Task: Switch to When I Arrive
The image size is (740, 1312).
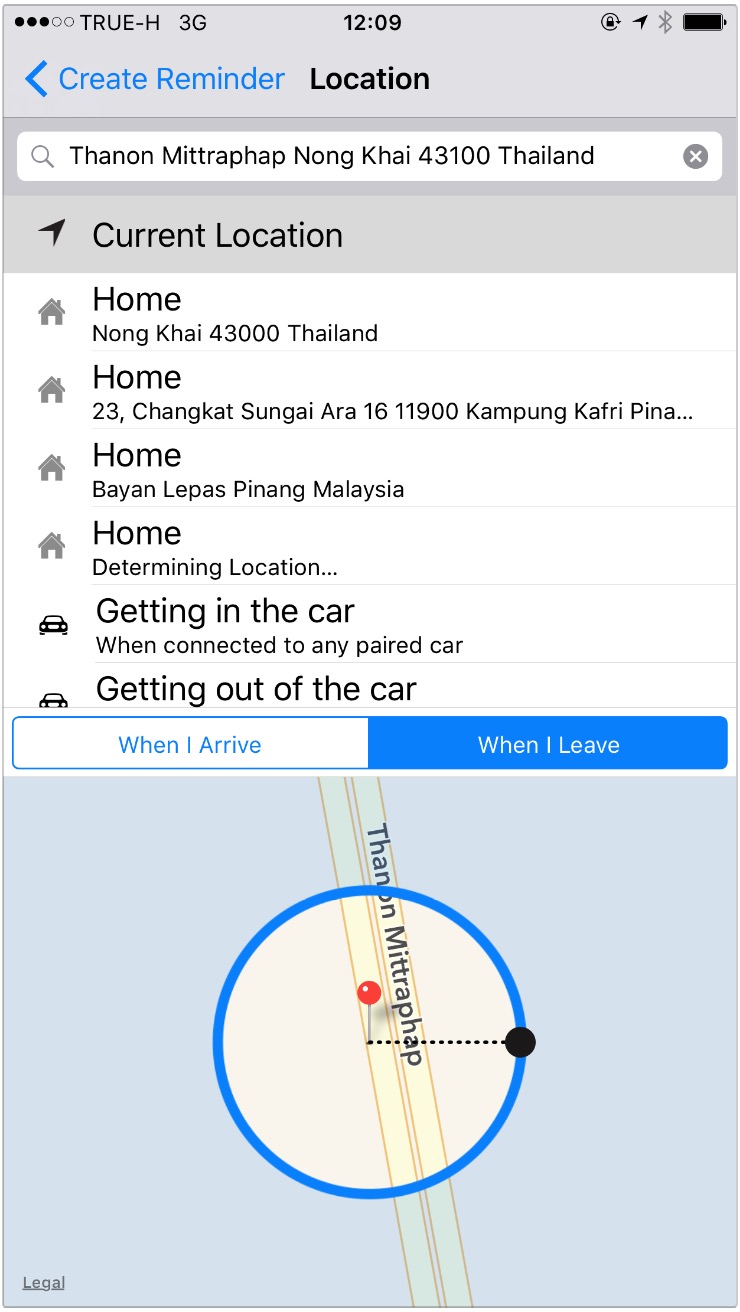Action: [190, 745]
